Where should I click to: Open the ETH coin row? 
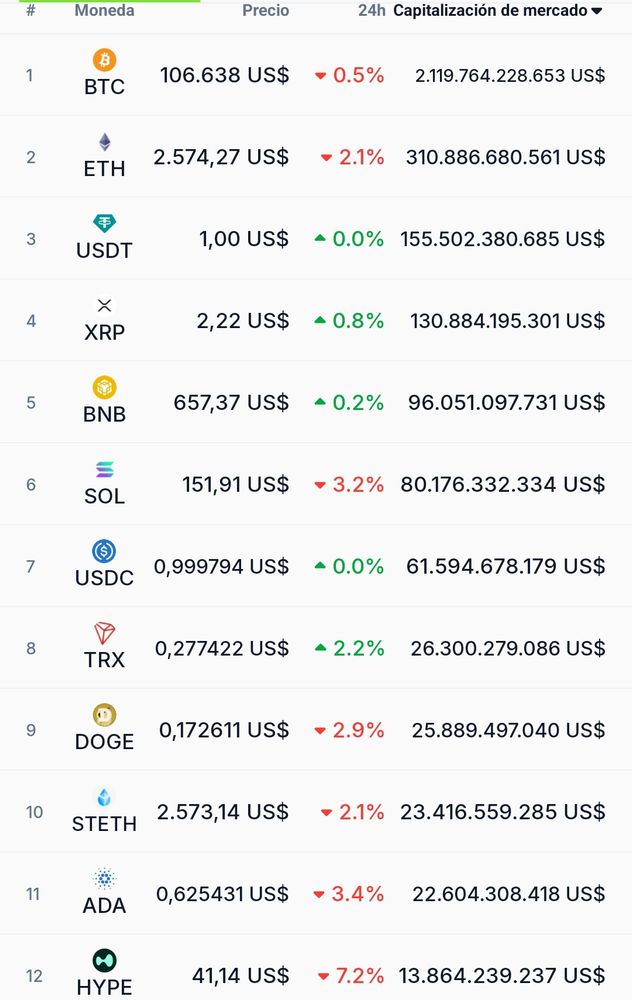[104, 156]
